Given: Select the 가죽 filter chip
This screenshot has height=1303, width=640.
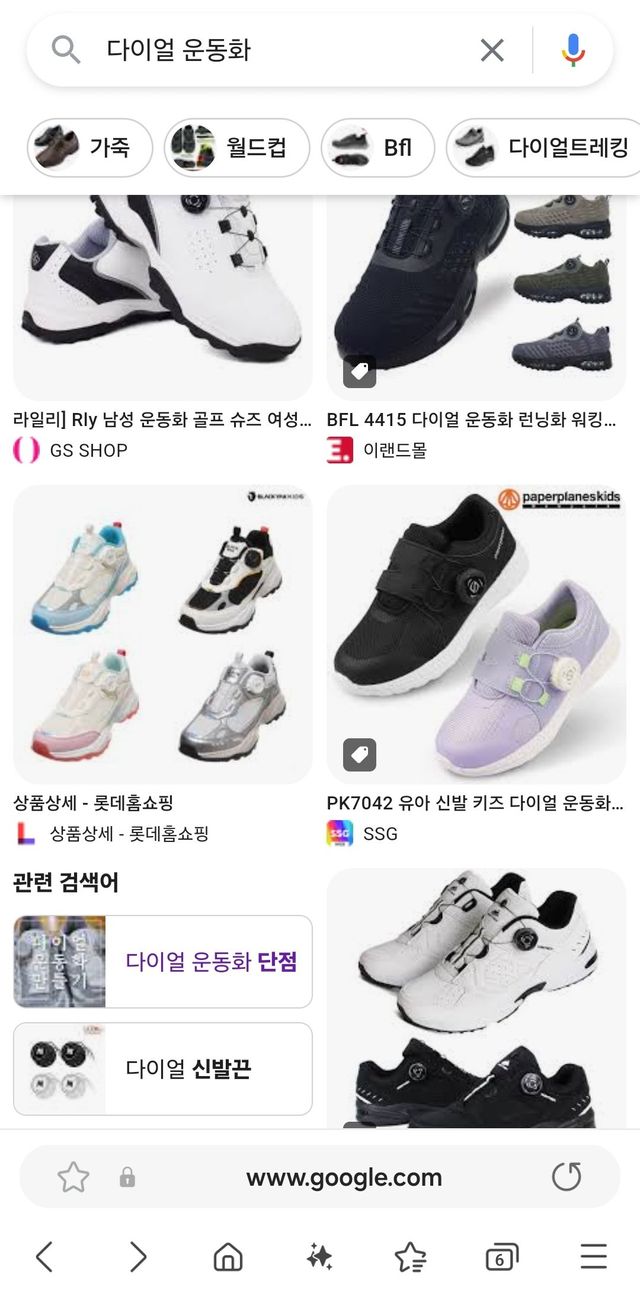Looking at the screenshot, I should [x=90, y=148].
